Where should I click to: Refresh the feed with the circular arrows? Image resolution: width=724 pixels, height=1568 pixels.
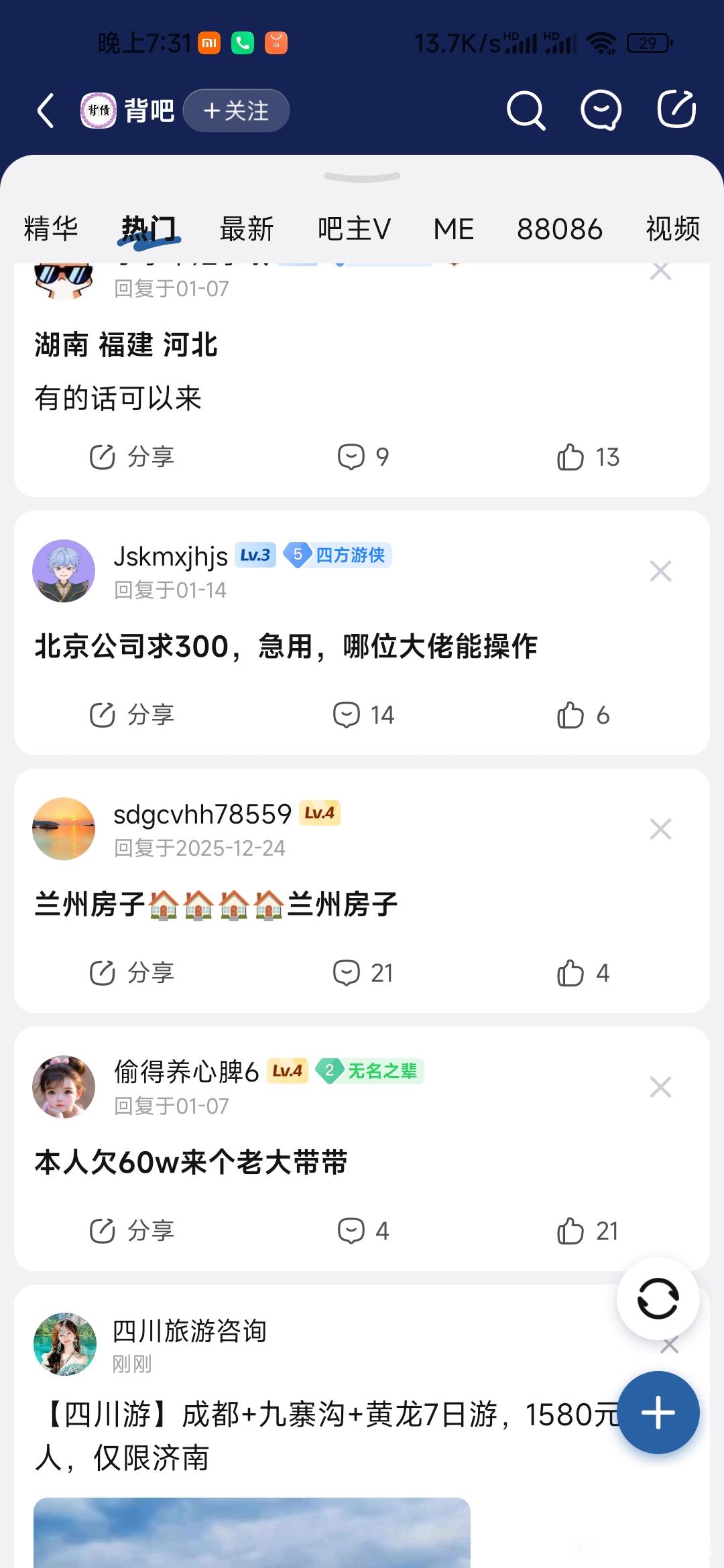point(658,1299)
